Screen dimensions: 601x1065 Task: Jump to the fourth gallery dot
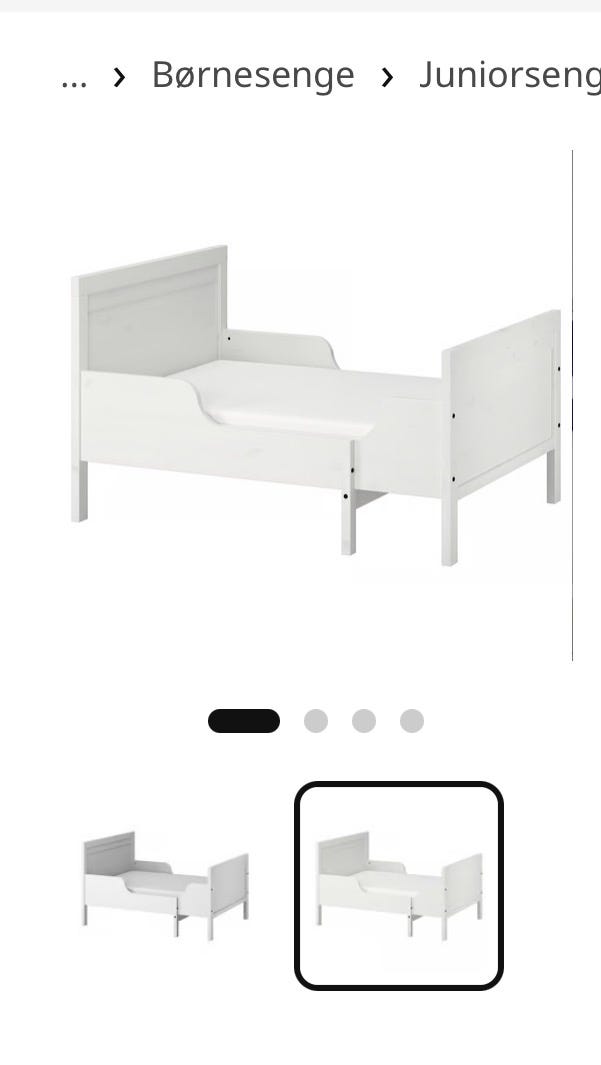click(412, 721)
